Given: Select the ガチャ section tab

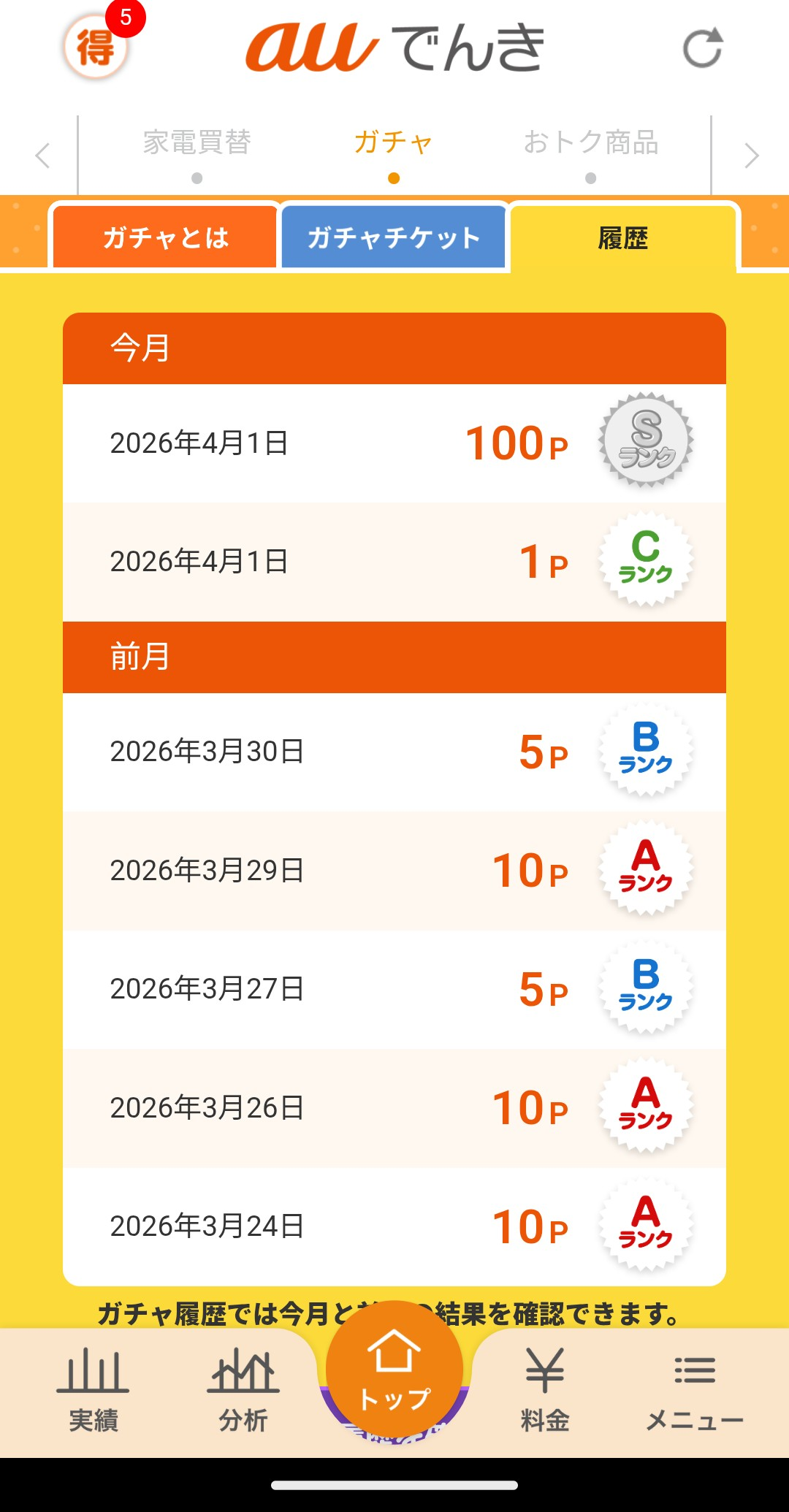Looking at the screenshot, I should click(393, 143).
